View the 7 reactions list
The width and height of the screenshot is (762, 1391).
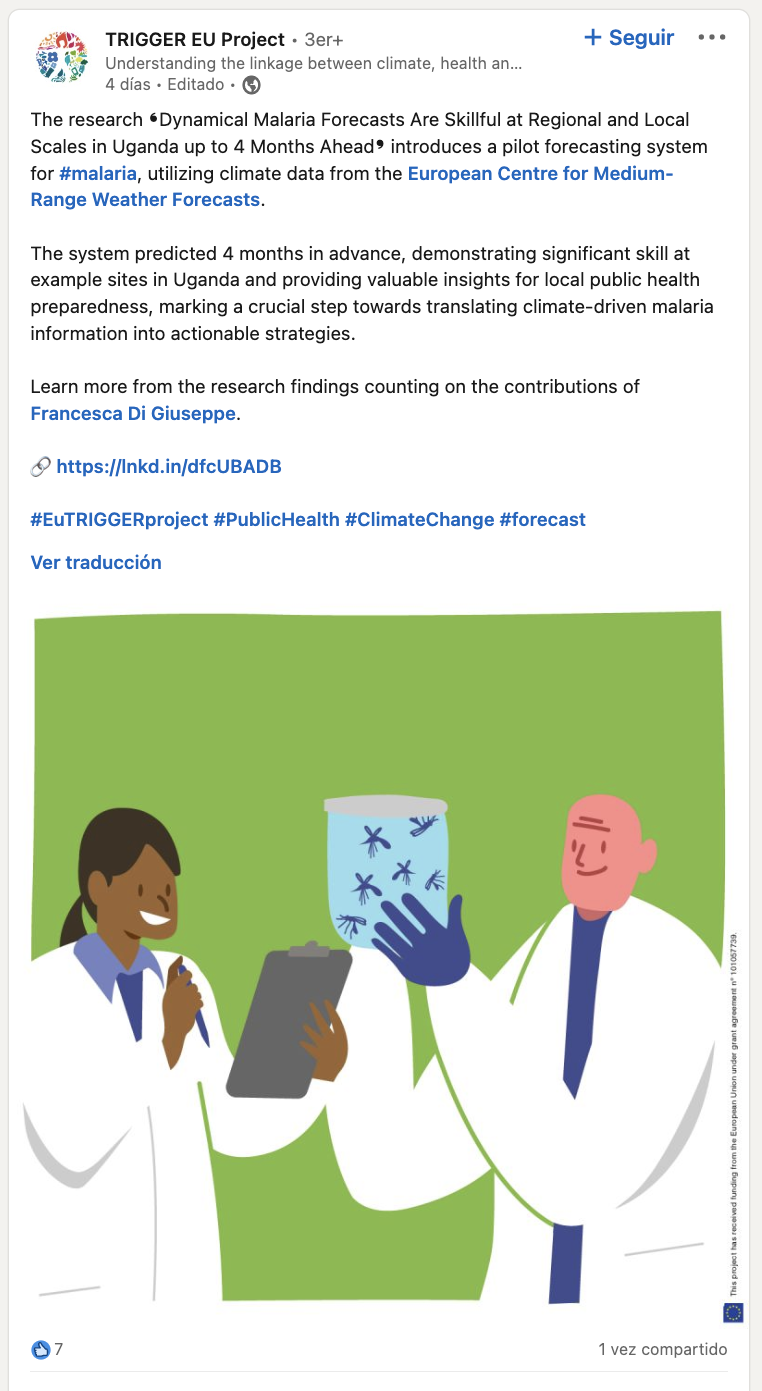click(x=48, y=1349)
